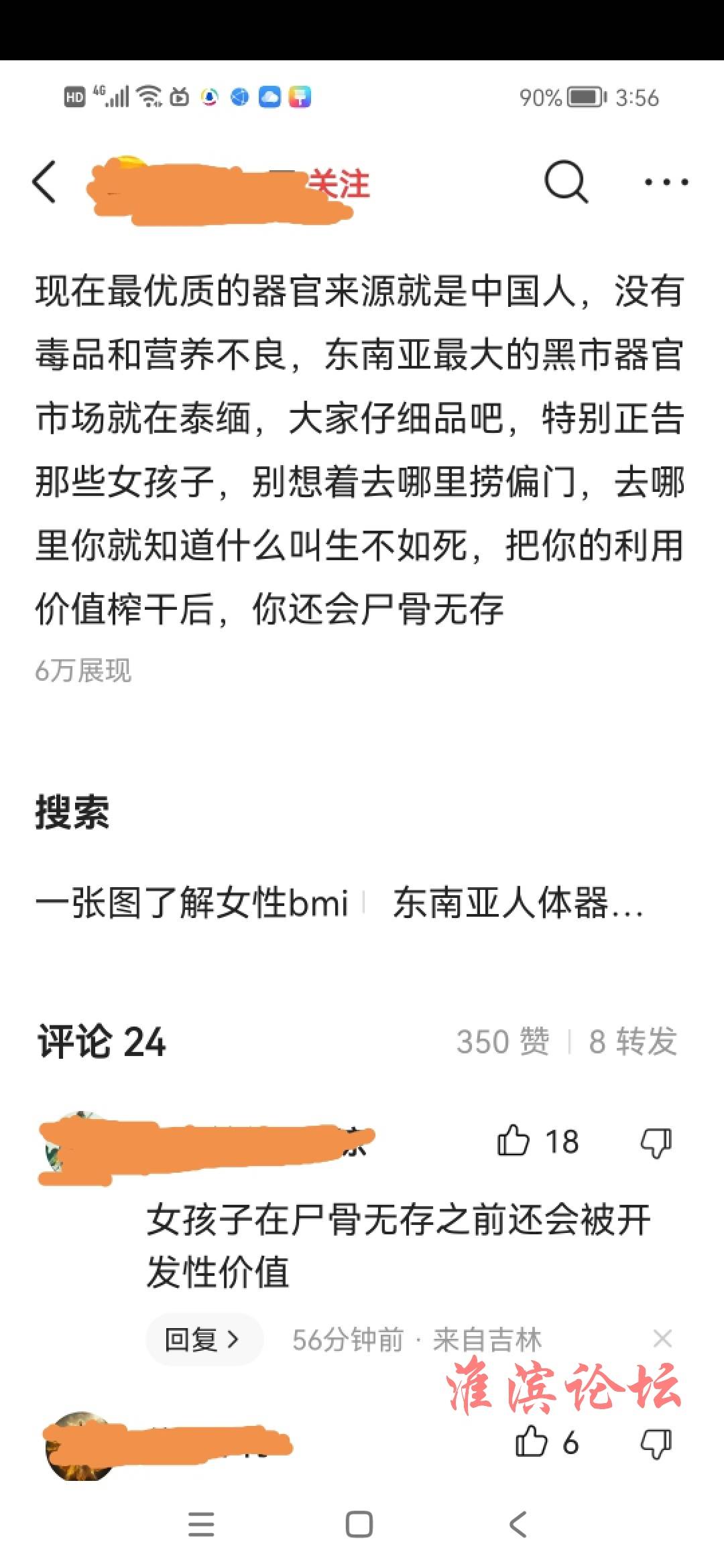Like the comment with 6 likes
The image size is (724, 1568).
pyautogui.click(x=532, y=1441)
